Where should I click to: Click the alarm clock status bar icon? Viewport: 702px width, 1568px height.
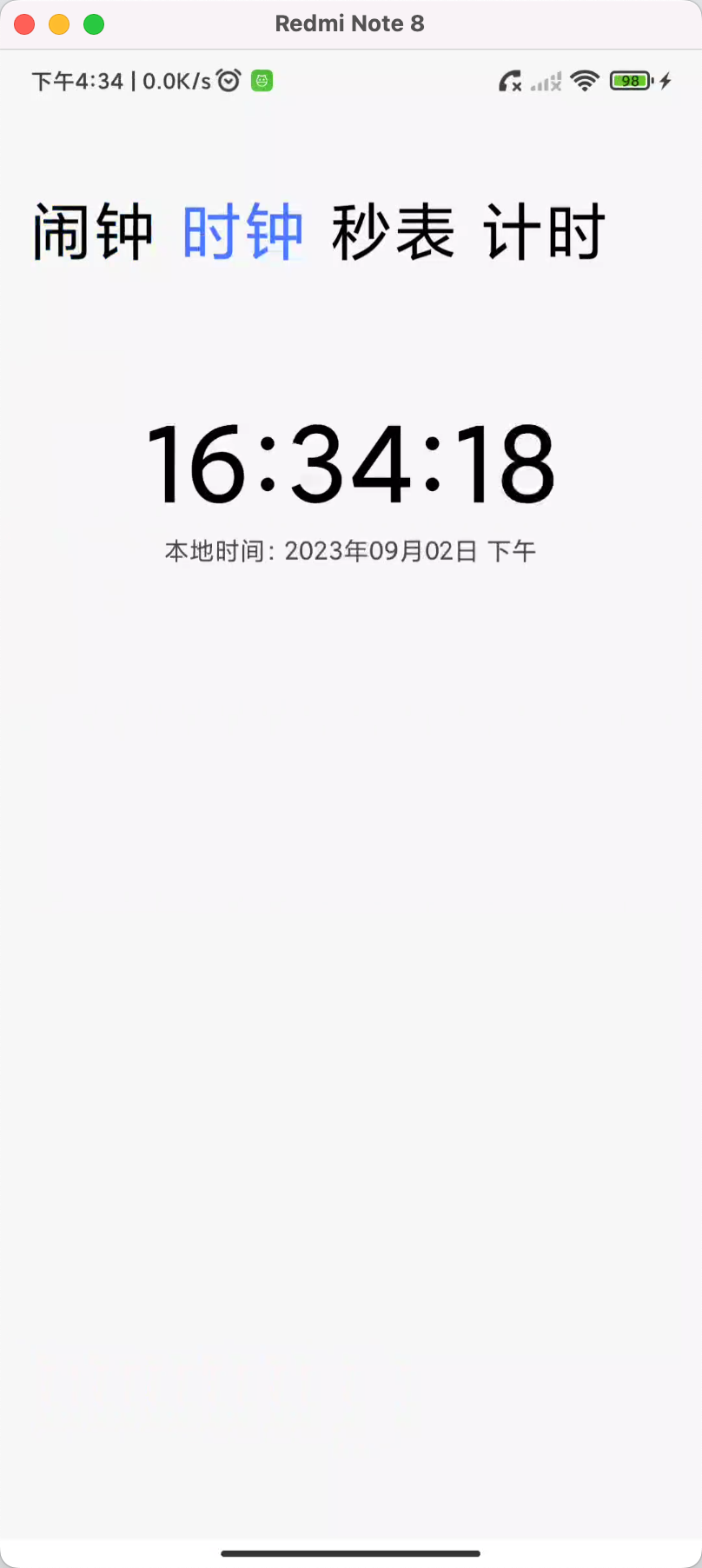point(228,80)
